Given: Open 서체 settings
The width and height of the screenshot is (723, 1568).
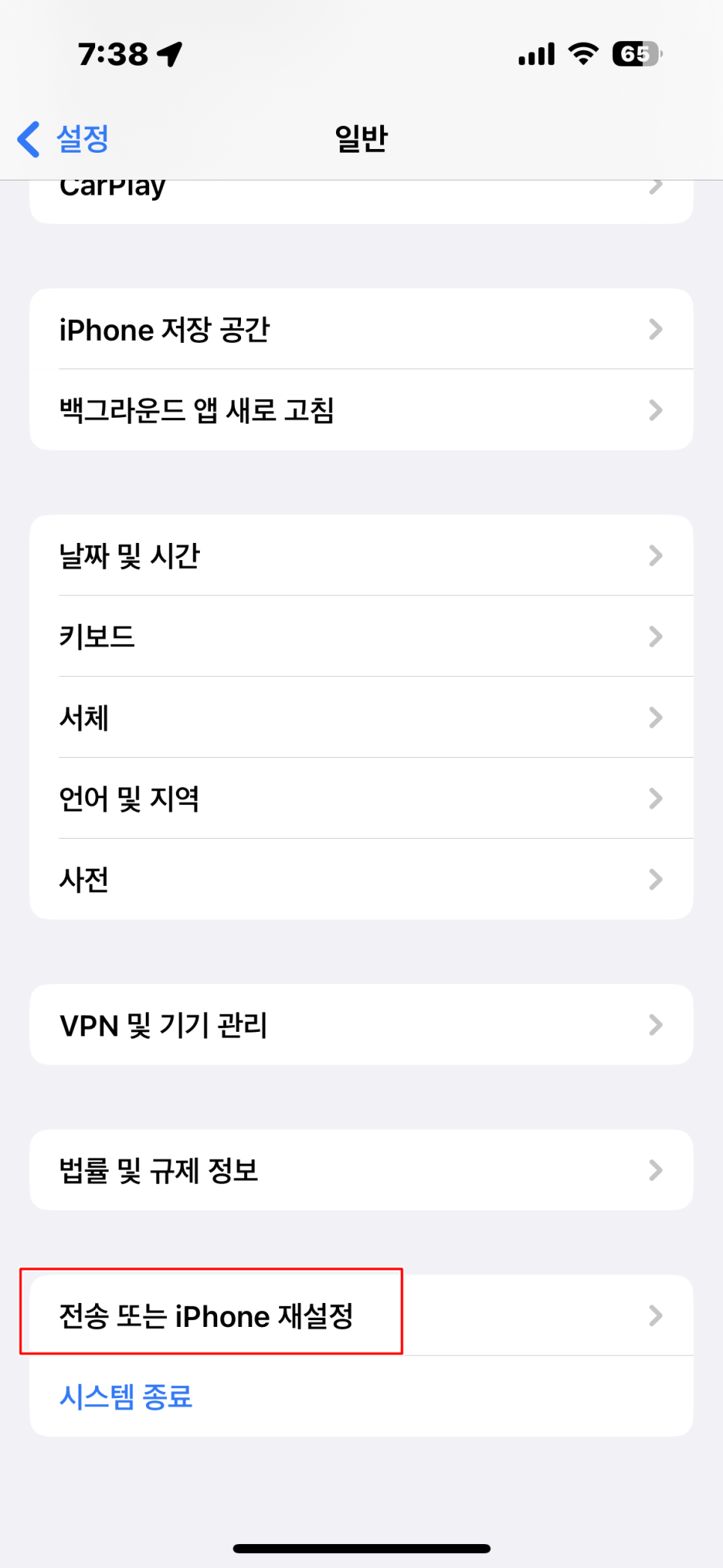Looking at the screenshot, I should [361, 717].
